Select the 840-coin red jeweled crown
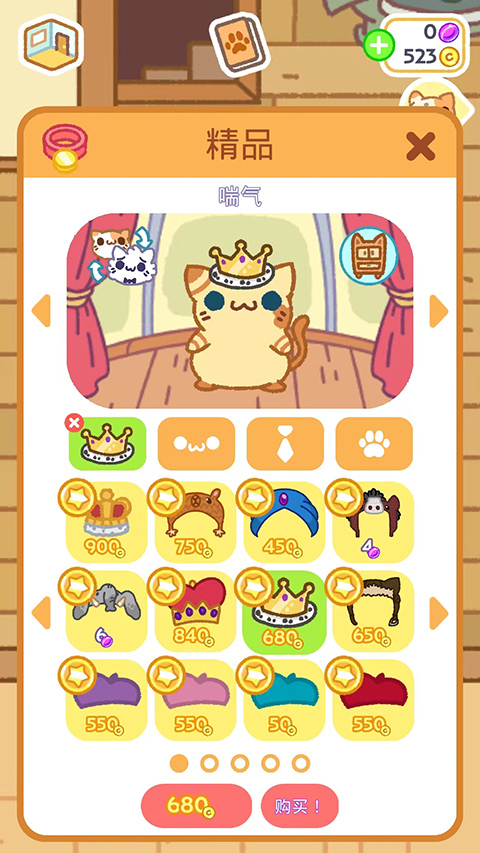The image size is (480, 853). pyautogui.click(x=195, y=611)
